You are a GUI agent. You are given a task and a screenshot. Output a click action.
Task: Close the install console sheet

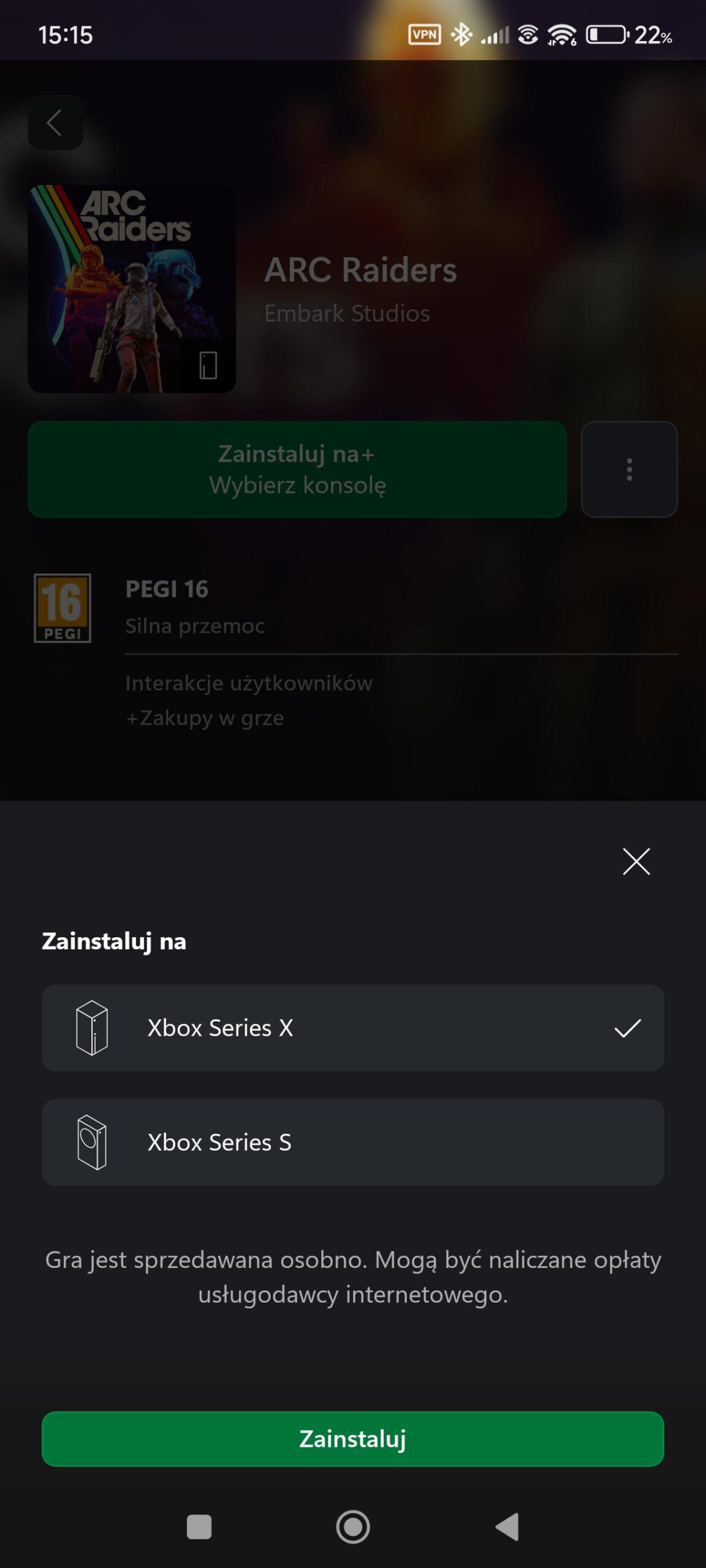click(x=636, y=862)
